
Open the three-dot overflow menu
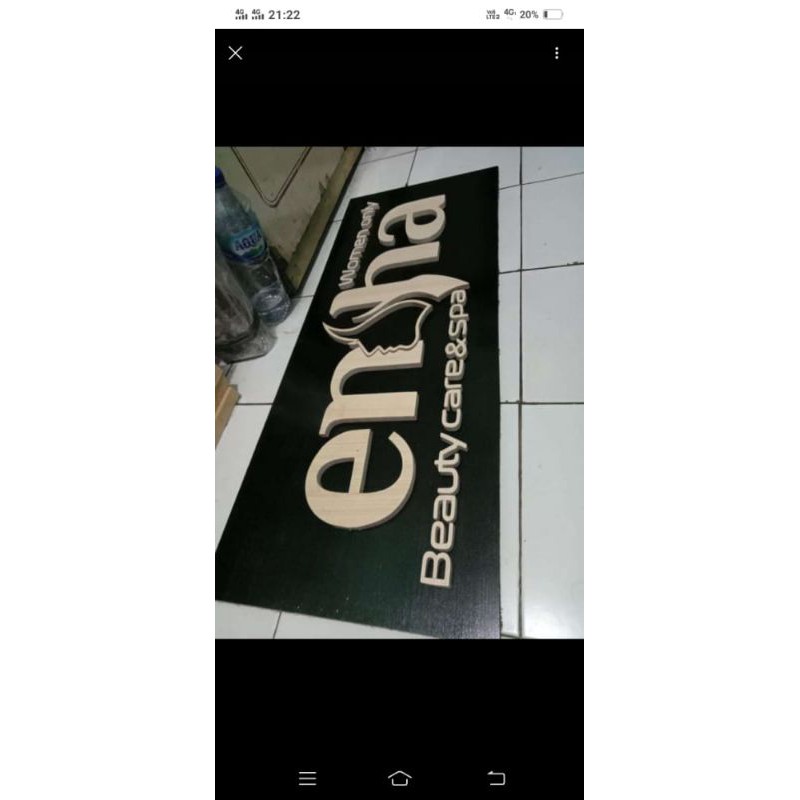(x=557, y=53)
